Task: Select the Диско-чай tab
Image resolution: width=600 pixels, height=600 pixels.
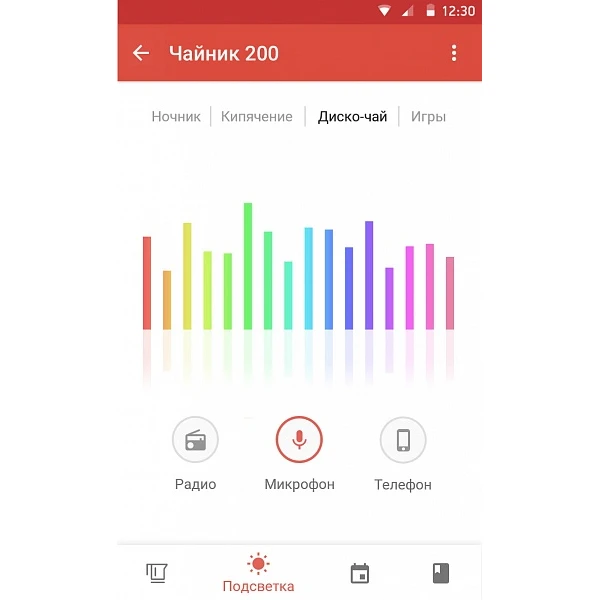Action: click(x=352, y=116)
